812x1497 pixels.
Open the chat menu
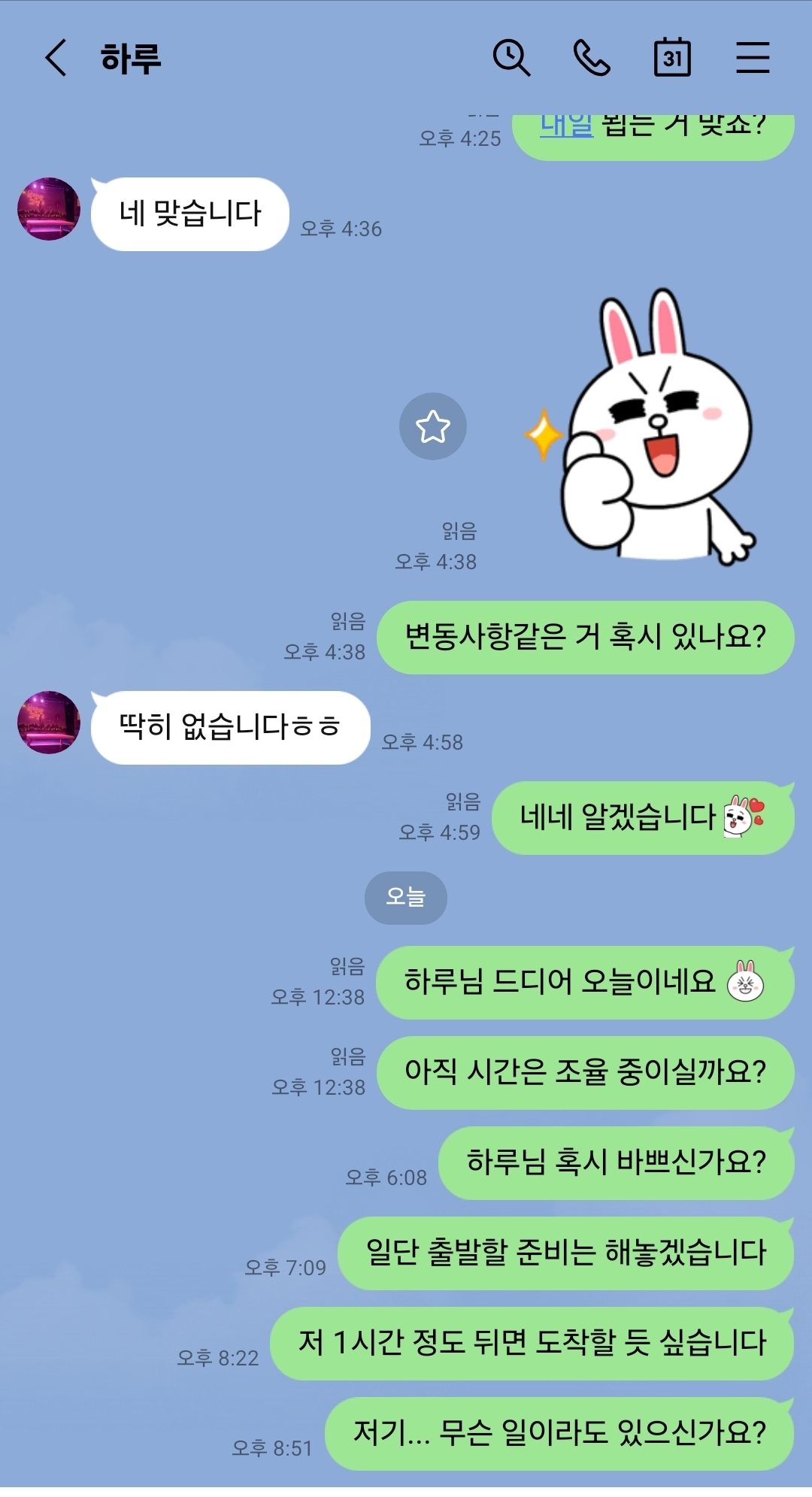coord(753,58)
